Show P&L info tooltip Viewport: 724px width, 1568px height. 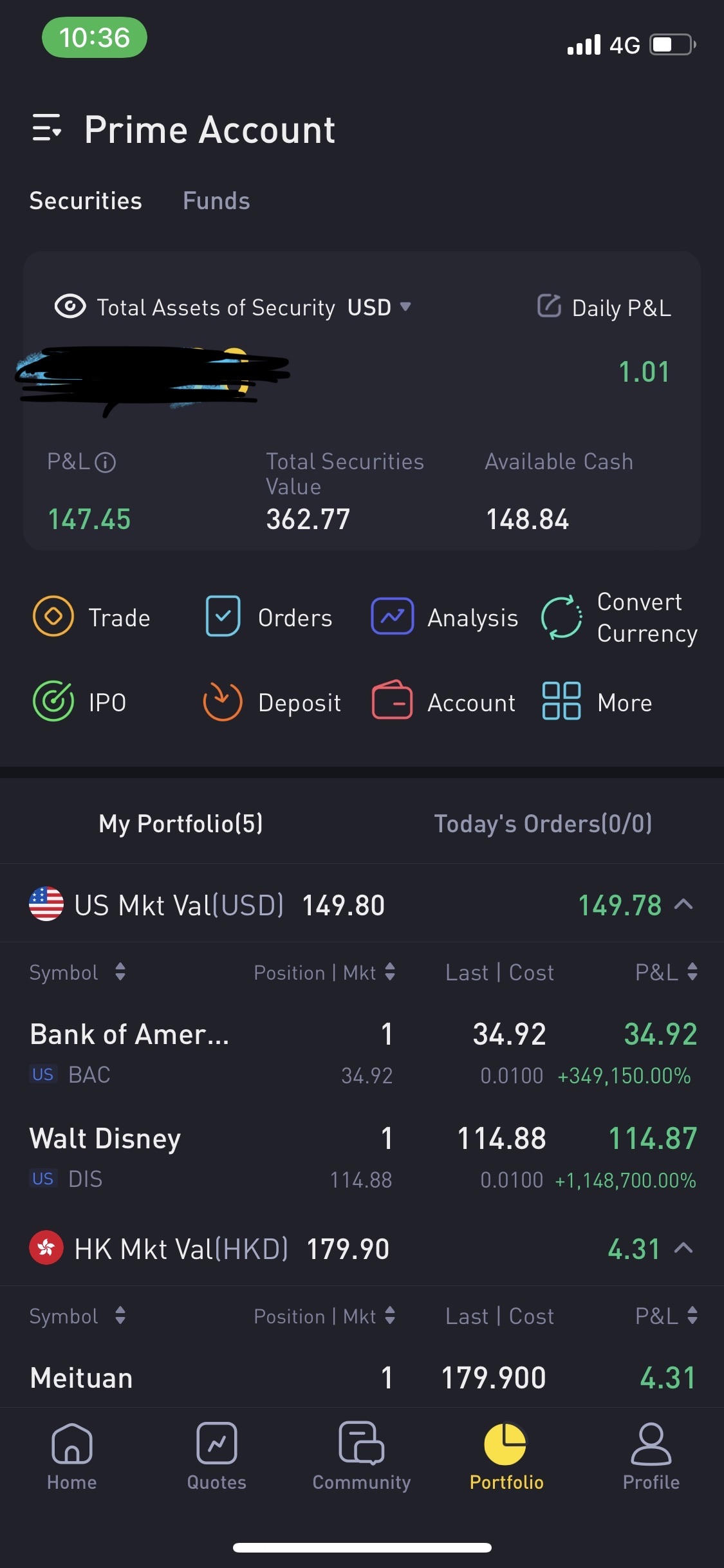(x=105, y=462)
